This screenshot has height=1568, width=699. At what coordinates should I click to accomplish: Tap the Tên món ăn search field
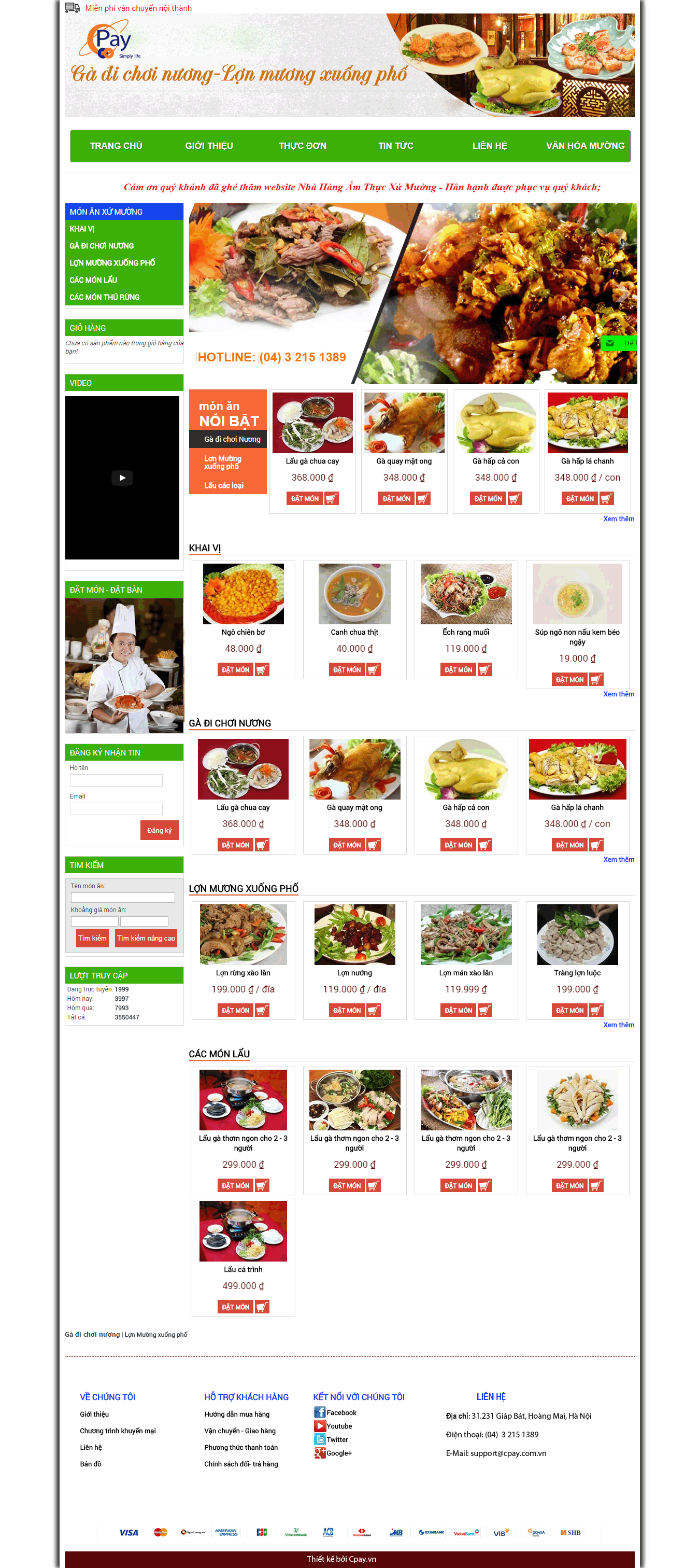pyautogui.click(x=123, y=897)
